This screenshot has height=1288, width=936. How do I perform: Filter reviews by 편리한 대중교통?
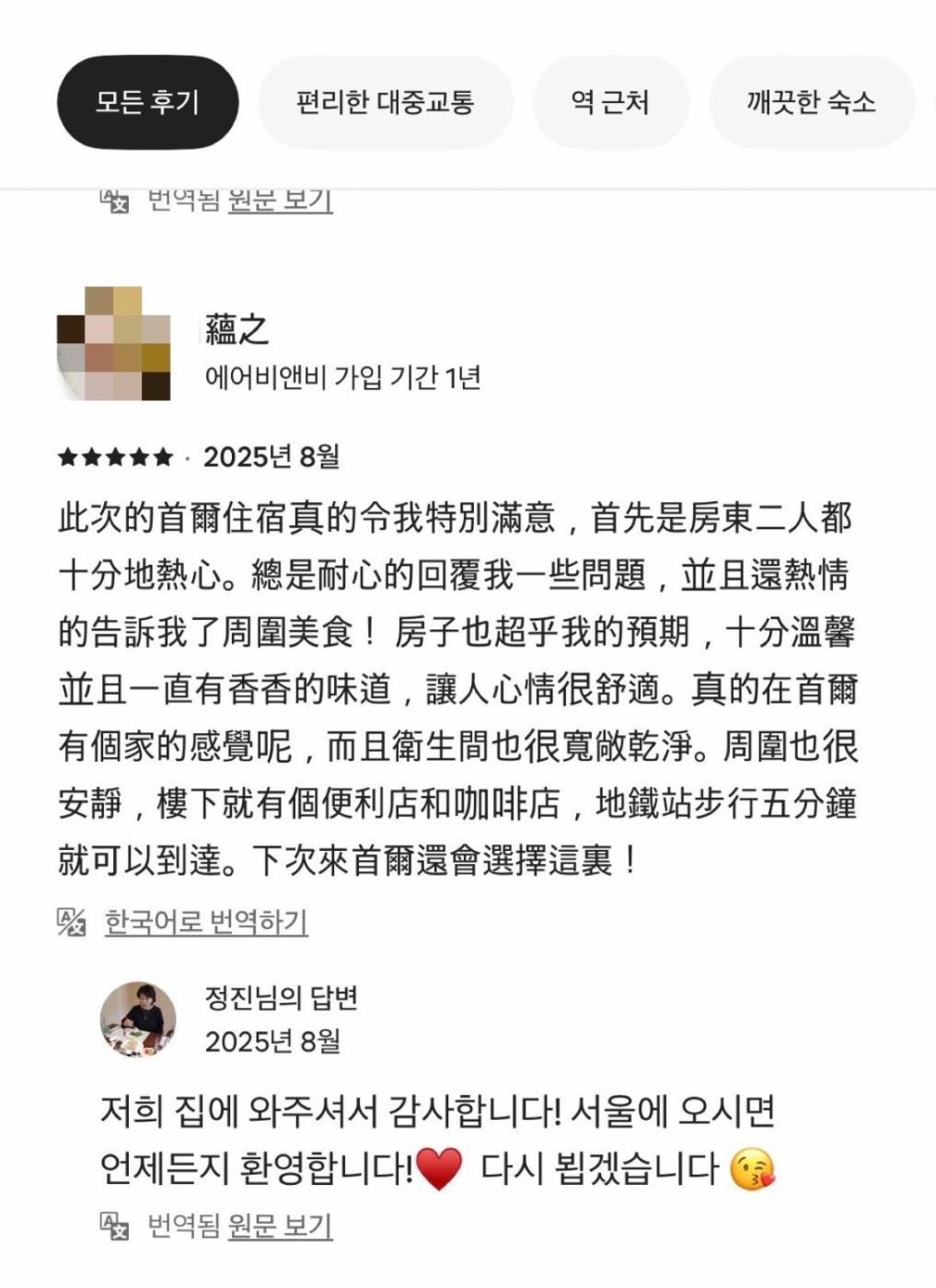(385, 102)
